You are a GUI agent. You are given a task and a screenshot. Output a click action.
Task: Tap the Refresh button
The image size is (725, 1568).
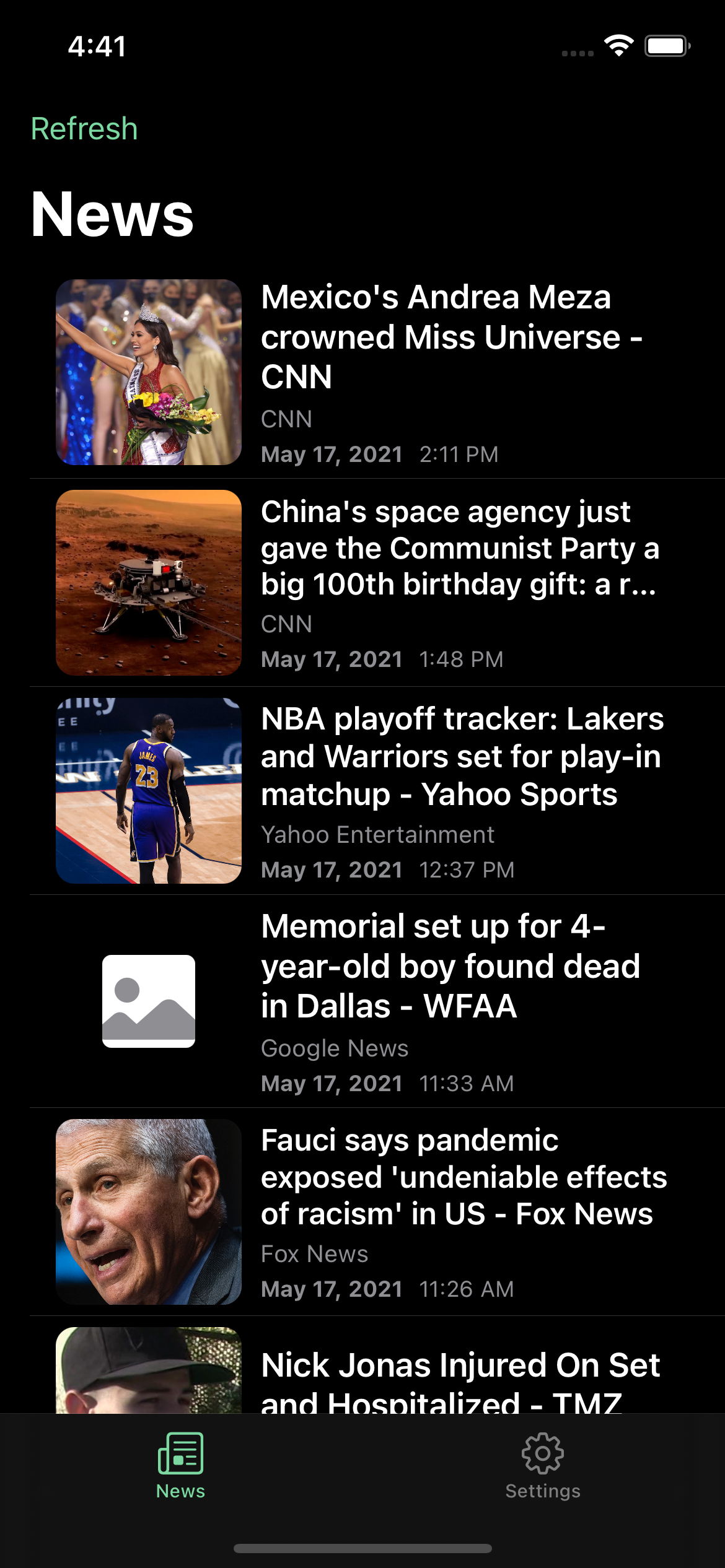pyautogui.click(x=84, y=129)
